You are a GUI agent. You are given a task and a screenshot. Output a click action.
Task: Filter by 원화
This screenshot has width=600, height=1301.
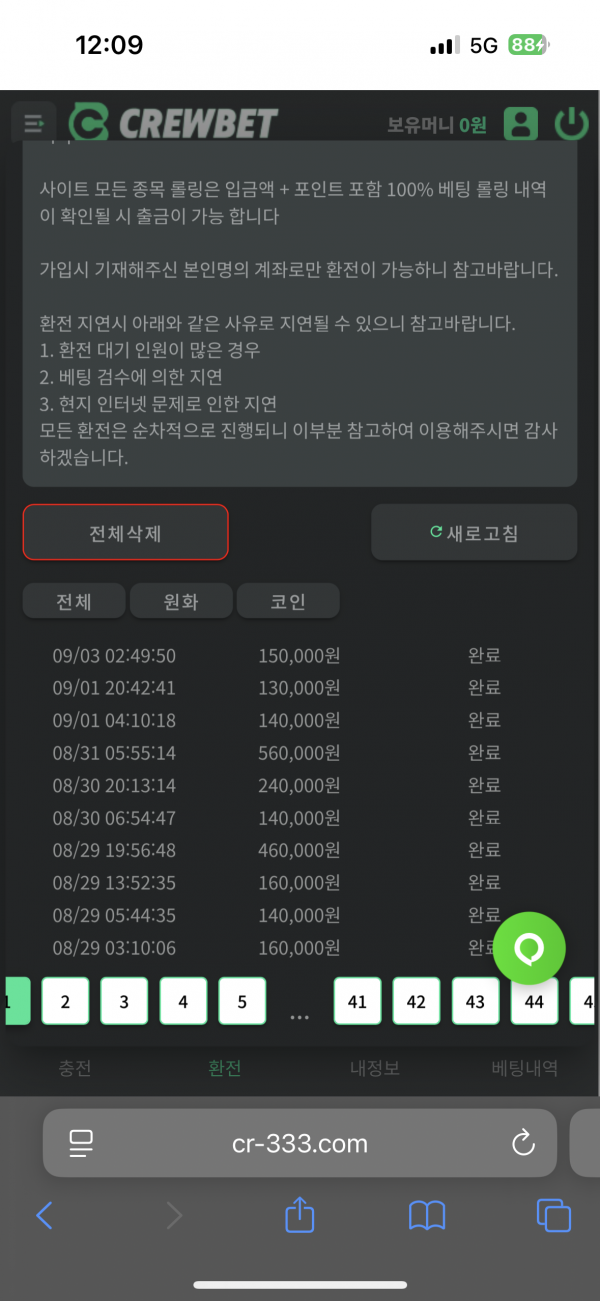(181, 601)
